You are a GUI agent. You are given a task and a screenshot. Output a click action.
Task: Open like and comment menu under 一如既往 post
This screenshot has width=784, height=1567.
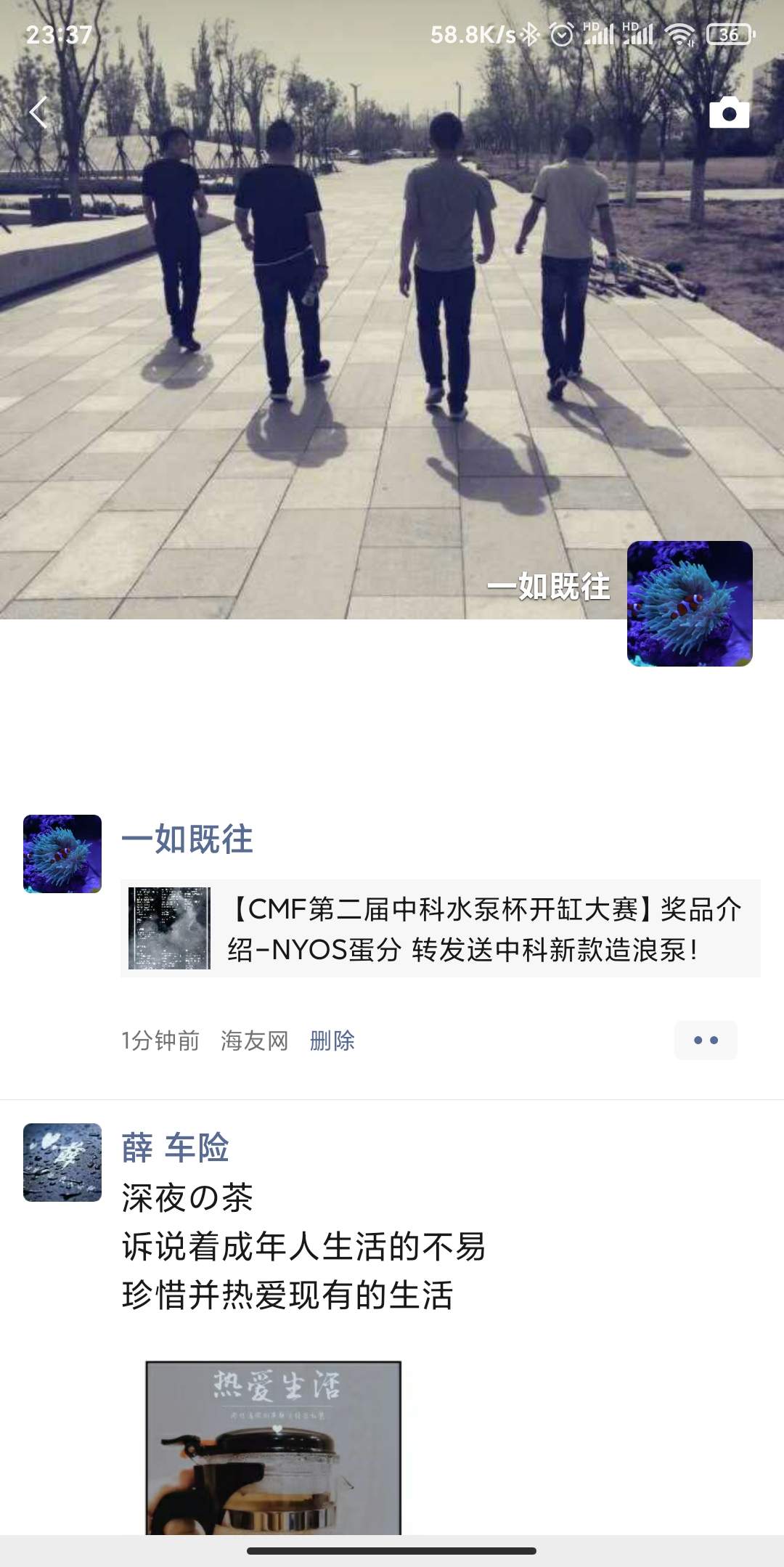705,1040
